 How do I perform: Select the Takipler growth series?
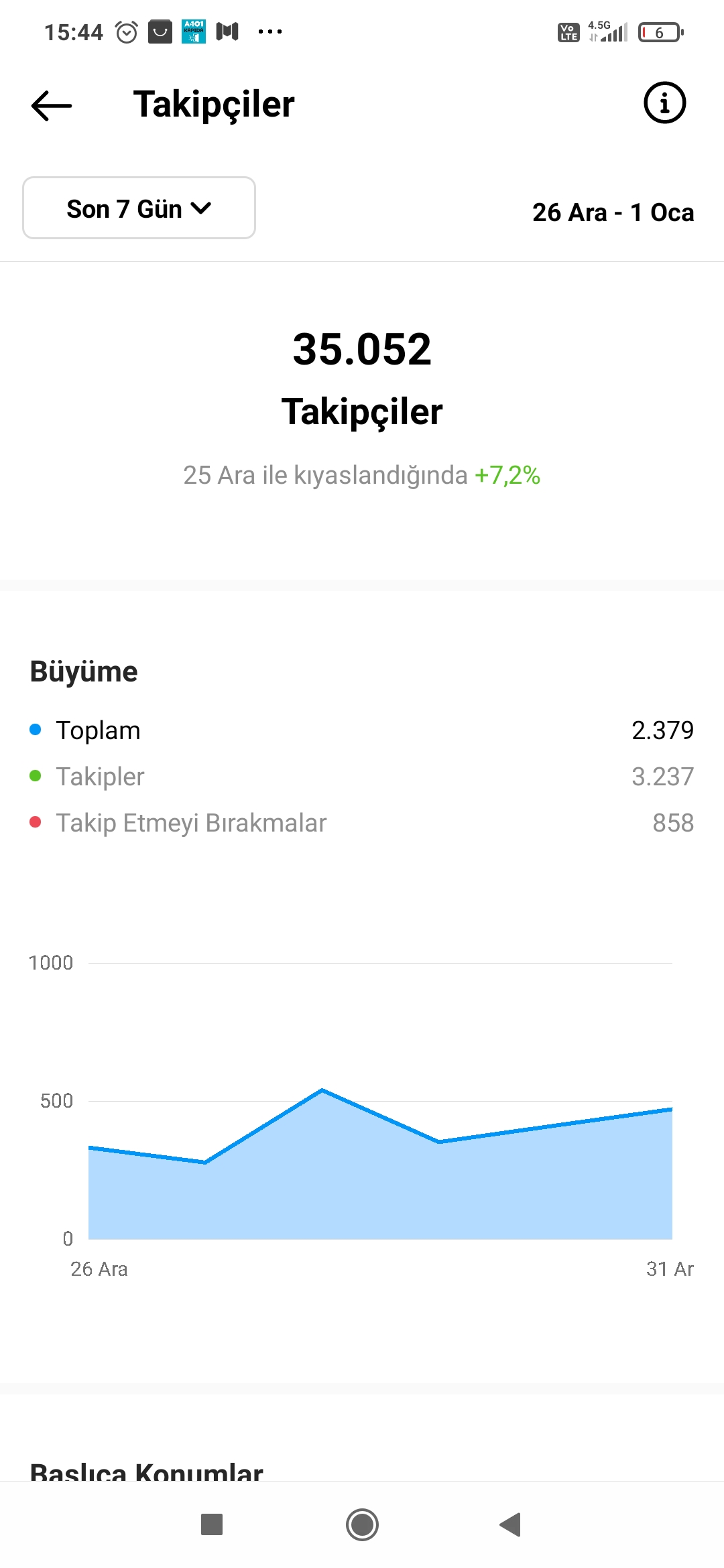pos(362,776)
